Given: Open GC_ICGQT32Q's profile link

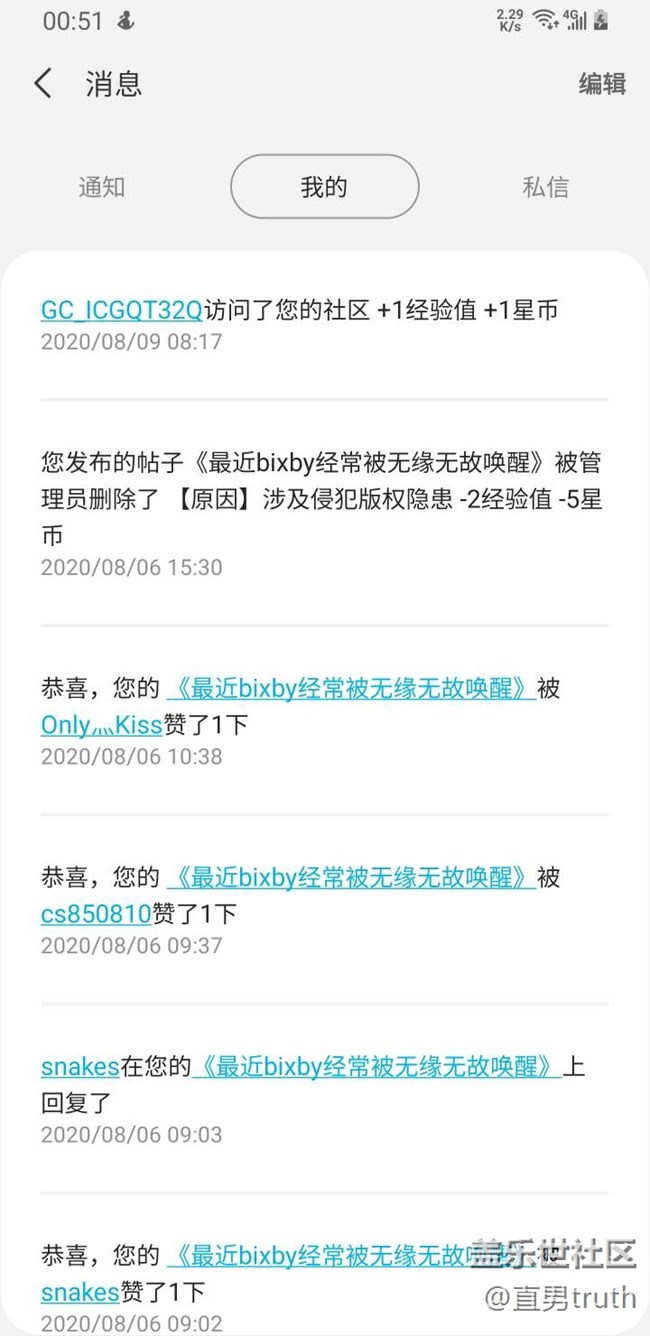Looking at the screenshot, I should (x=121, y=310).
